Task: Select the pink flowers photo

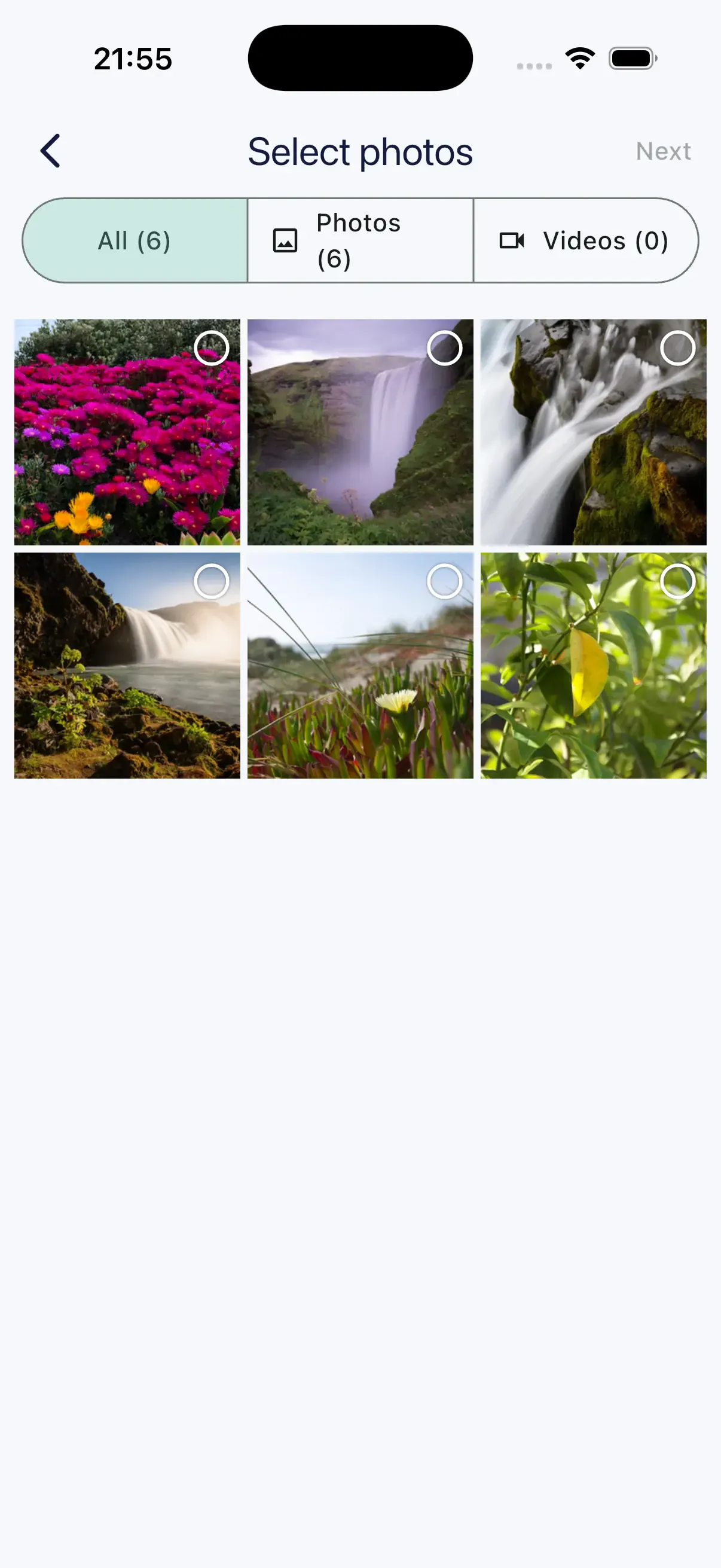Action: coord(127,432)
